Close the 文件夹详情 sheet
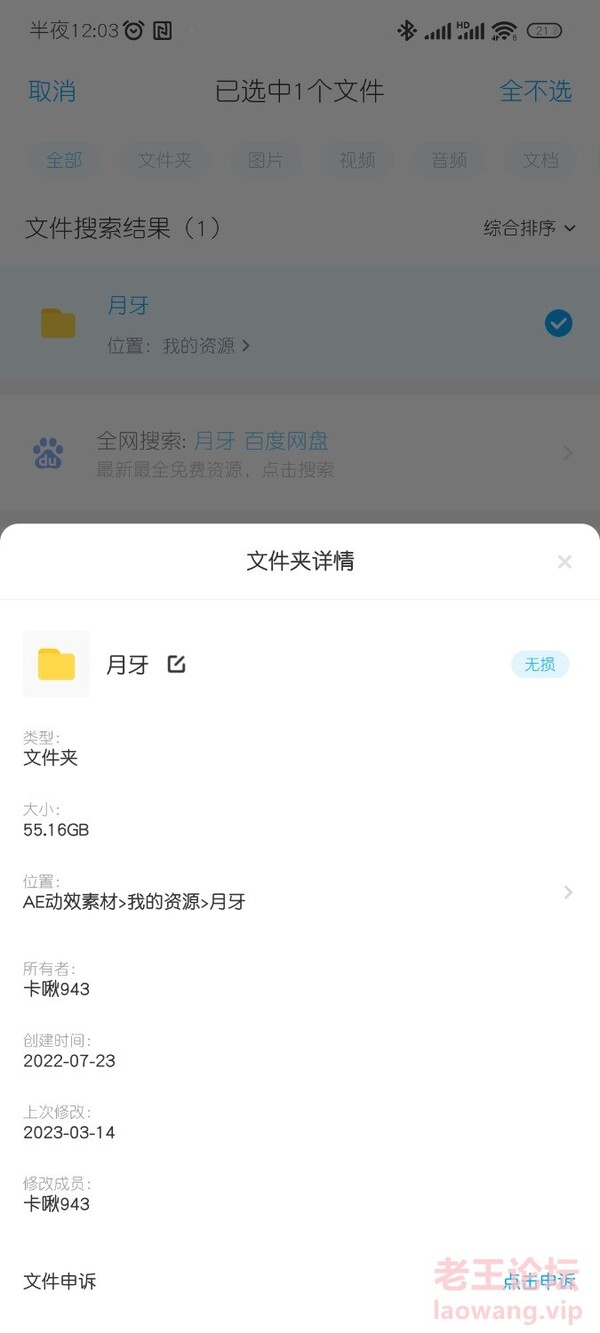 coord(564,562)
